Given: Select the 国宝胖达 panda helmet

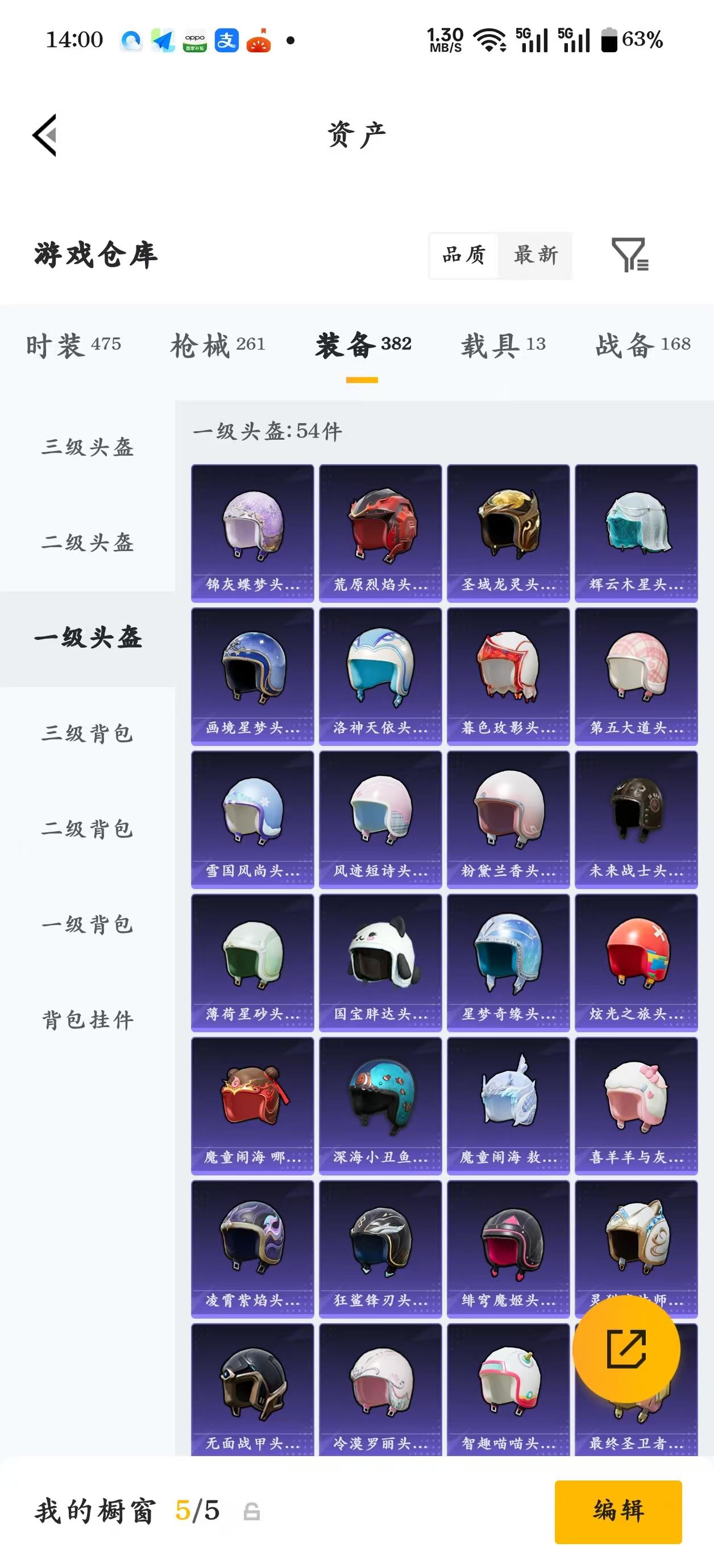Looking at the screenshot, I should pyautogui.click(x=380, y=956).
